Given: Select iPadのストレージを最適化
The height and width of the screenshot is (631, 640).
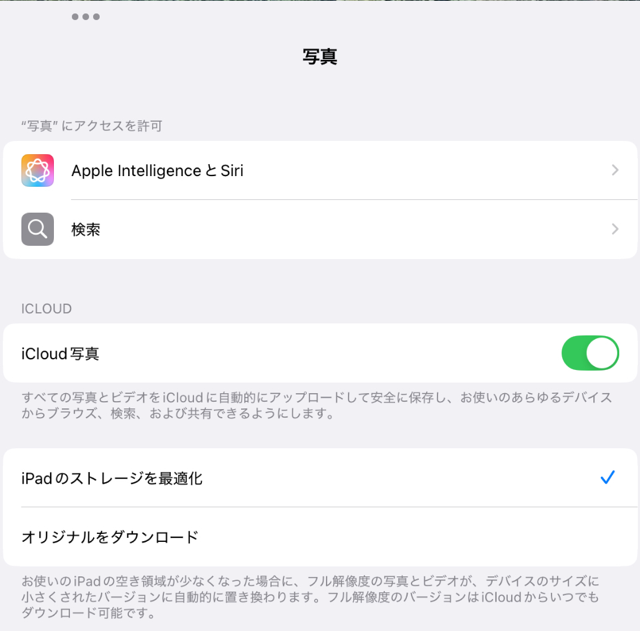Looking at the screenshot, I should coord(320,478).
